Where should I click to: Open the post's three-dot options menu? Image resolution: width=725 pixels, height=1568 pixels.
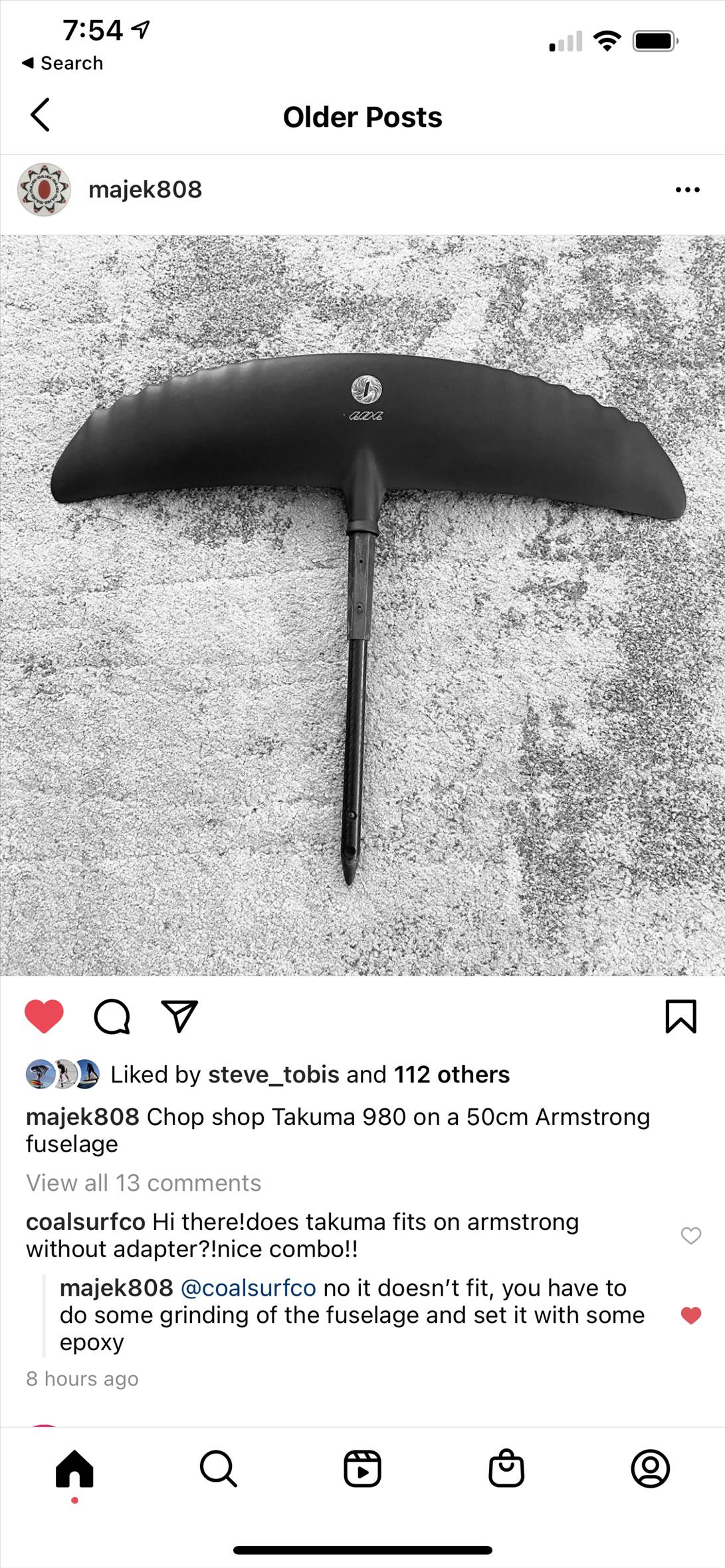[687, 190]
